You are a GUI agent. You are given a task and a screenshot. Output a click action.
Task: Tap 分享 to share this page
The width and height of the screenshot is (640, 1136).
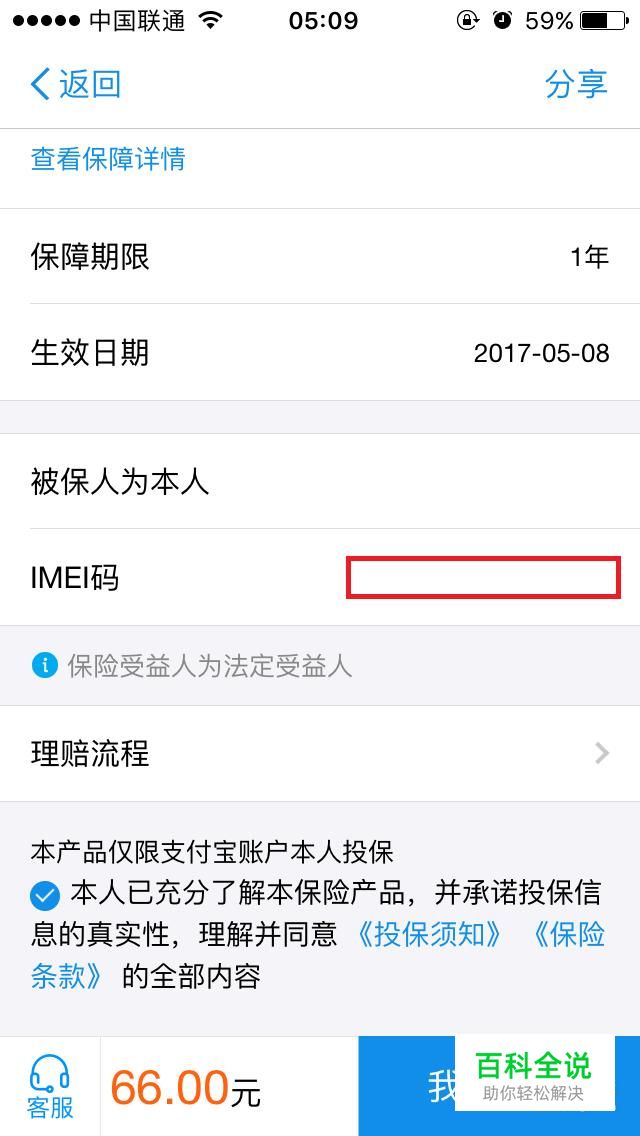[576, 84]
